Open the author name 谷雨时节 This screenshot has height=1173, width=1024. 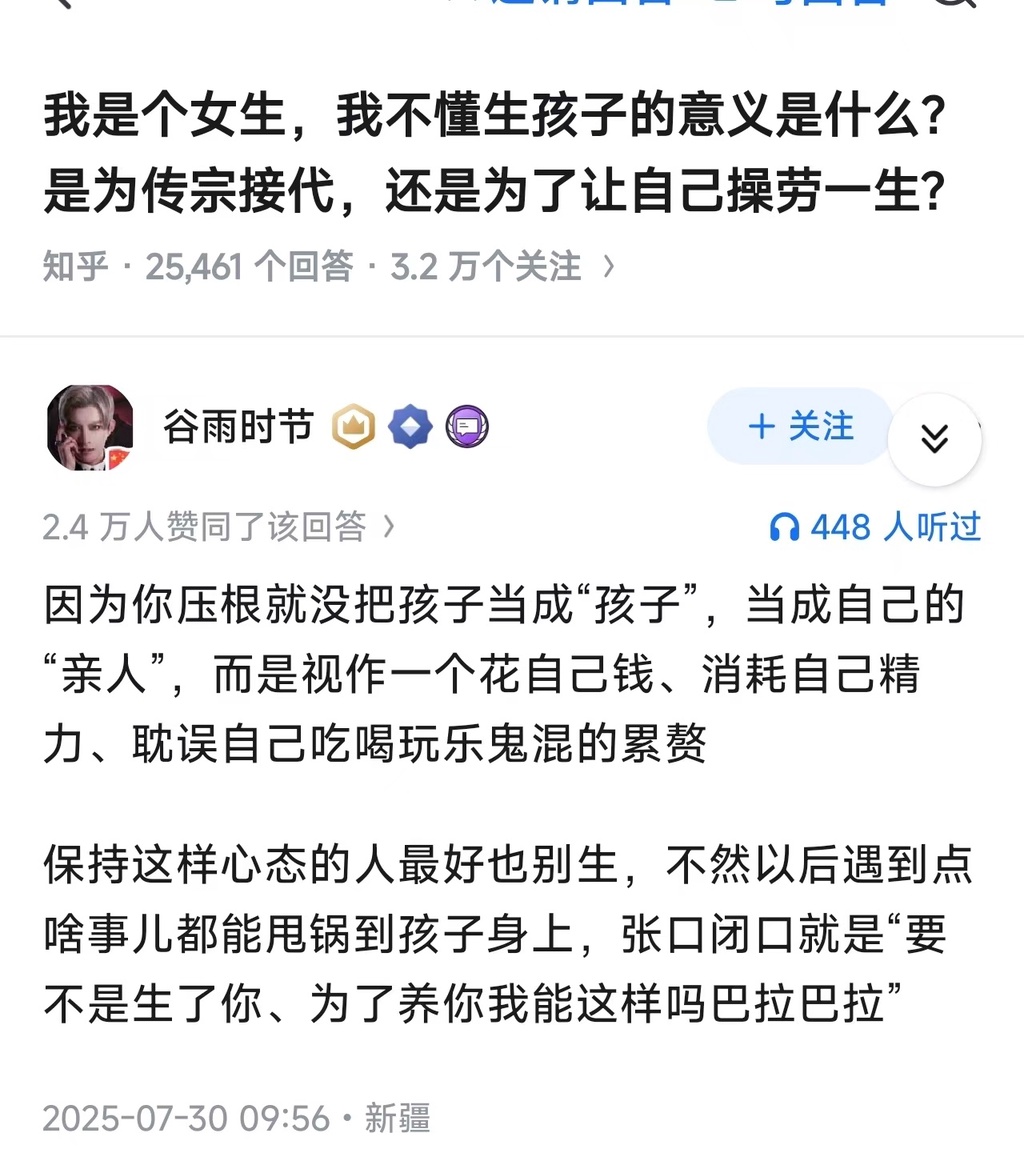click(238, 428)
